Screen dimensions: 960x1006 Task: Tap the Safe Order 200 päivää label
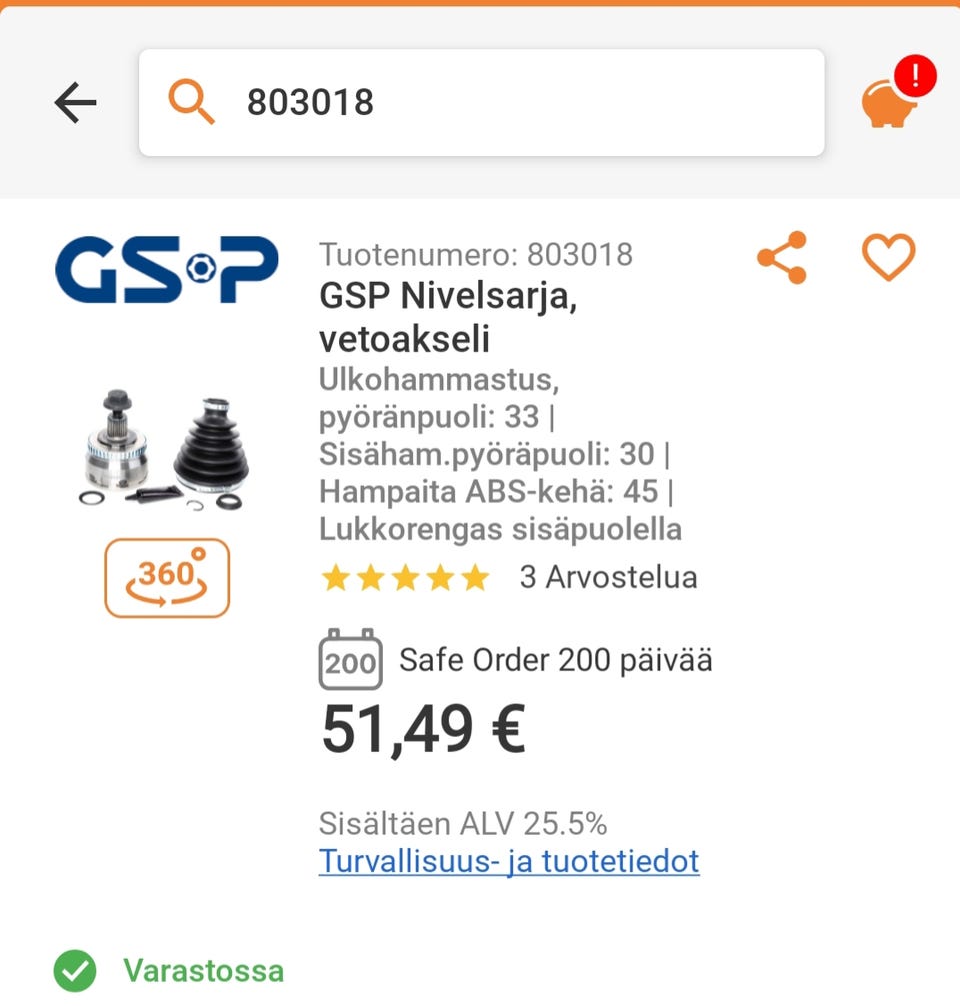556,660
